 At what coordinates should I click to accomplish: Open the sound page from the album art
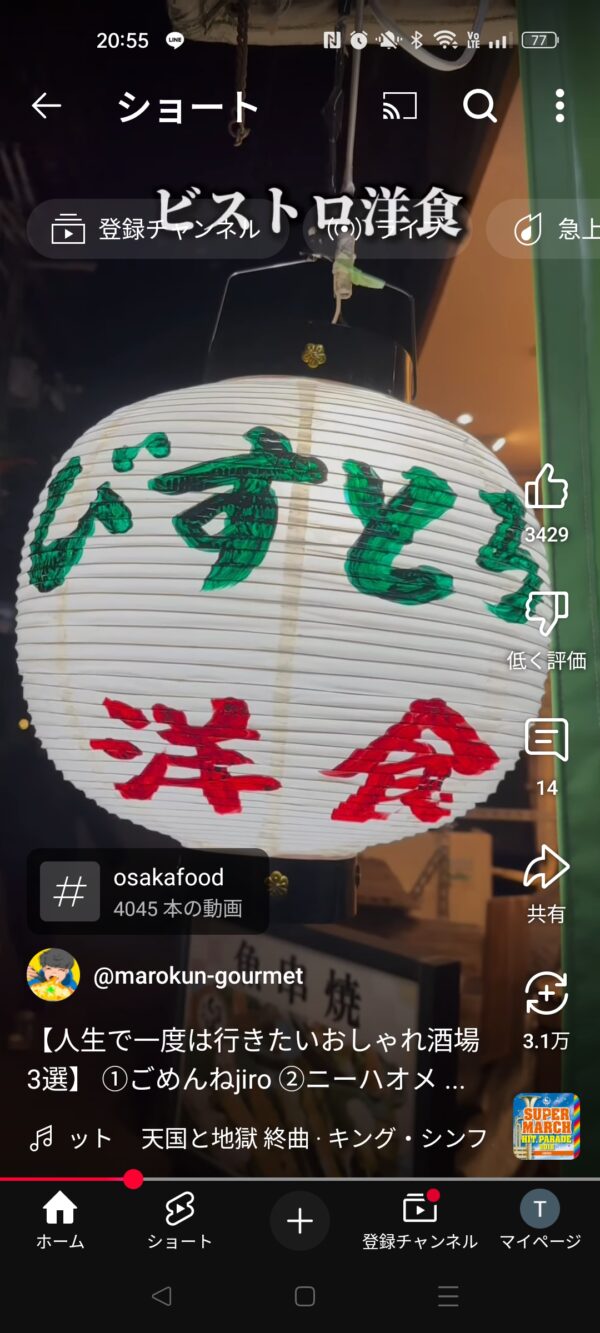pos(546,1126)
